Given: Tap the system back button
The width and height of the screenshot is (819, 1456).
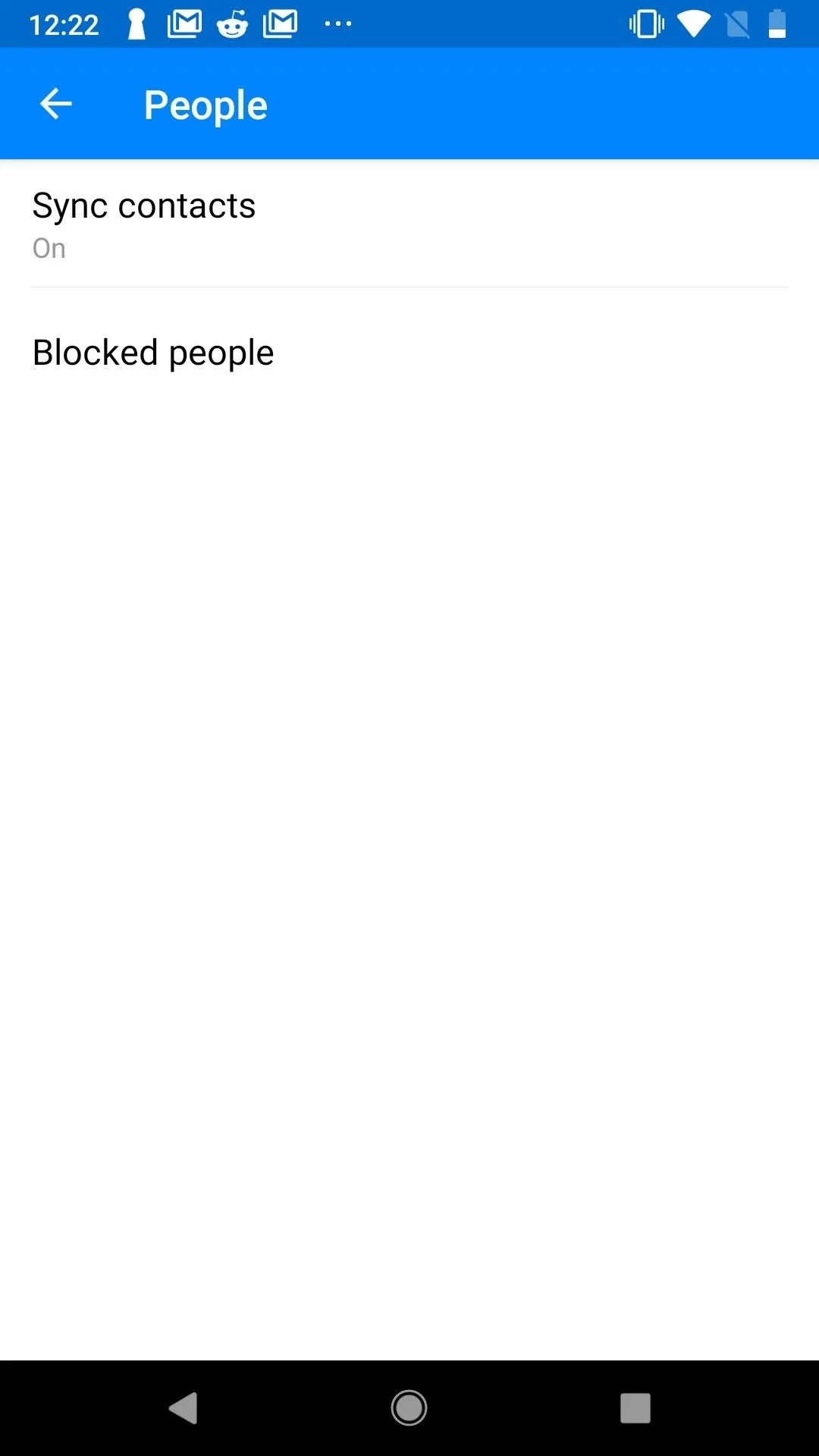Looking at the screenshot, I should [183, 1408].
